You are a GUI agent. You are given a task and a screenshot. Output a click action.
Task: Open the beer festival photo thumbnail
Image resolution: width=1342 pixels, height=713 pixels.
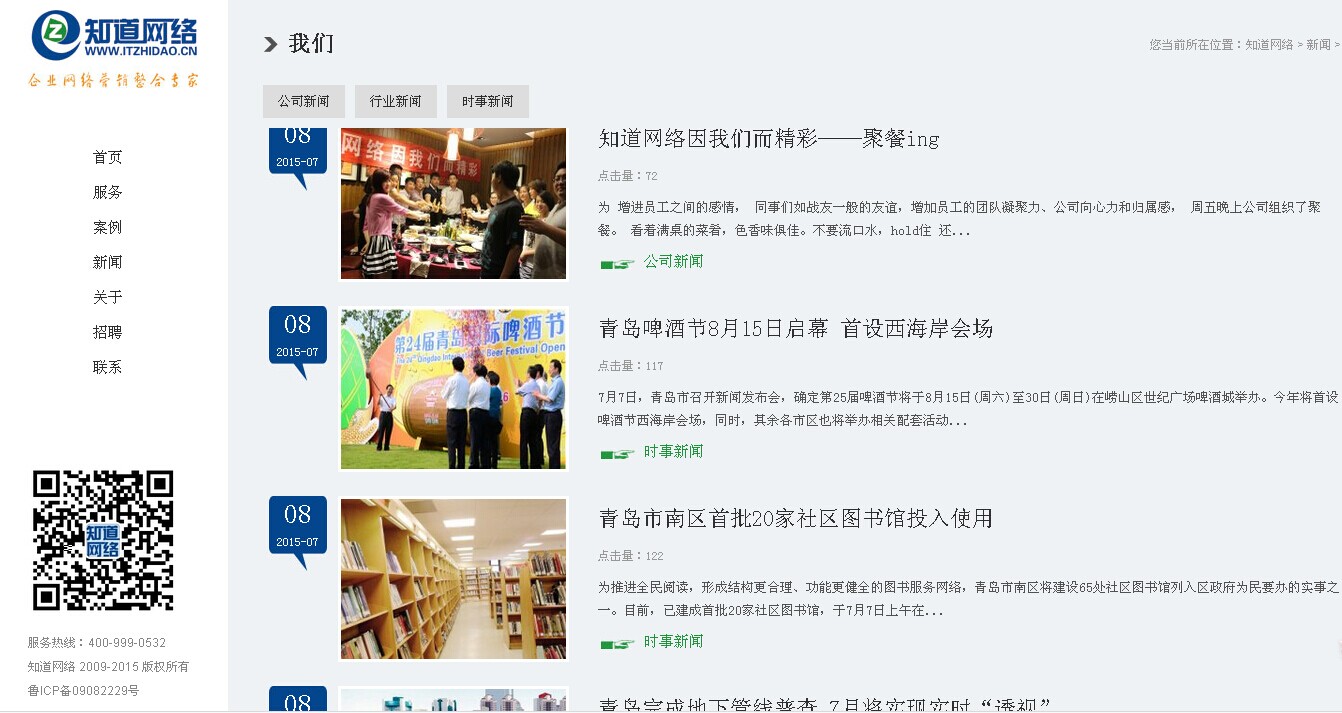453,389
